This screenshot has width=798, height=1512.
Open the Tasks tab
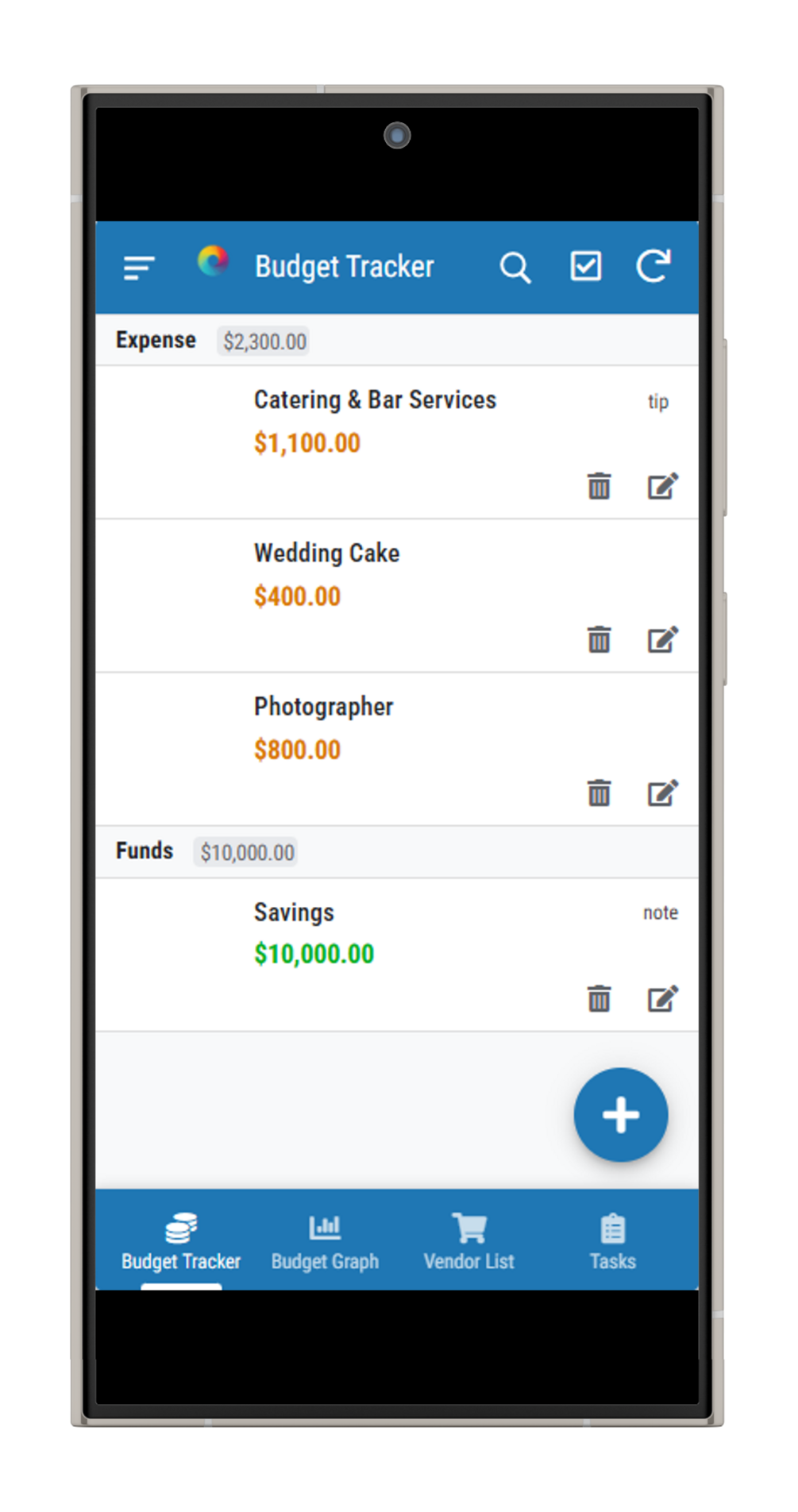[612, 1241]
